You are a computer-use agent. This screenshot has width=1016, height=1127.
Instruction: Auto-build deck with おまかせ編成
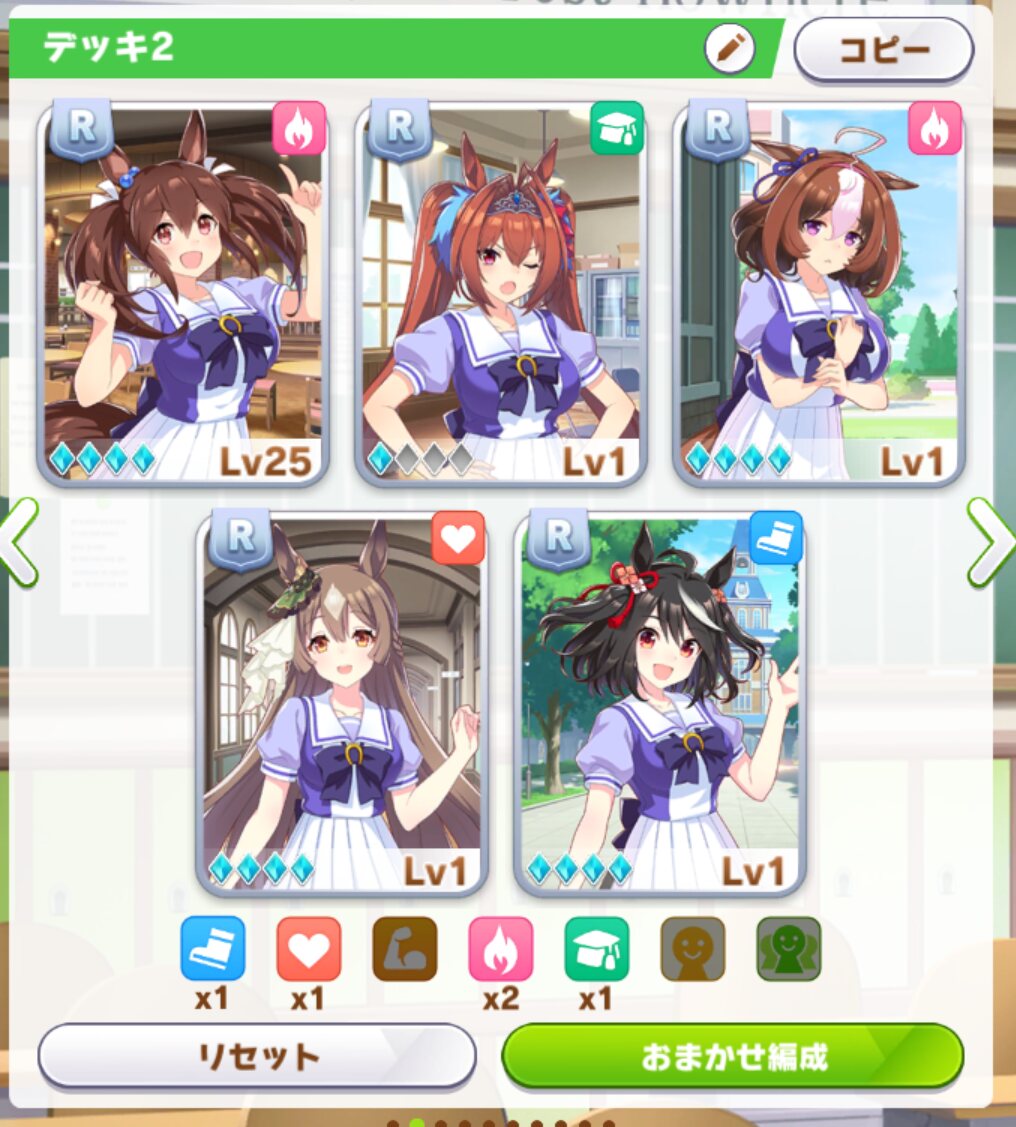732,1056
